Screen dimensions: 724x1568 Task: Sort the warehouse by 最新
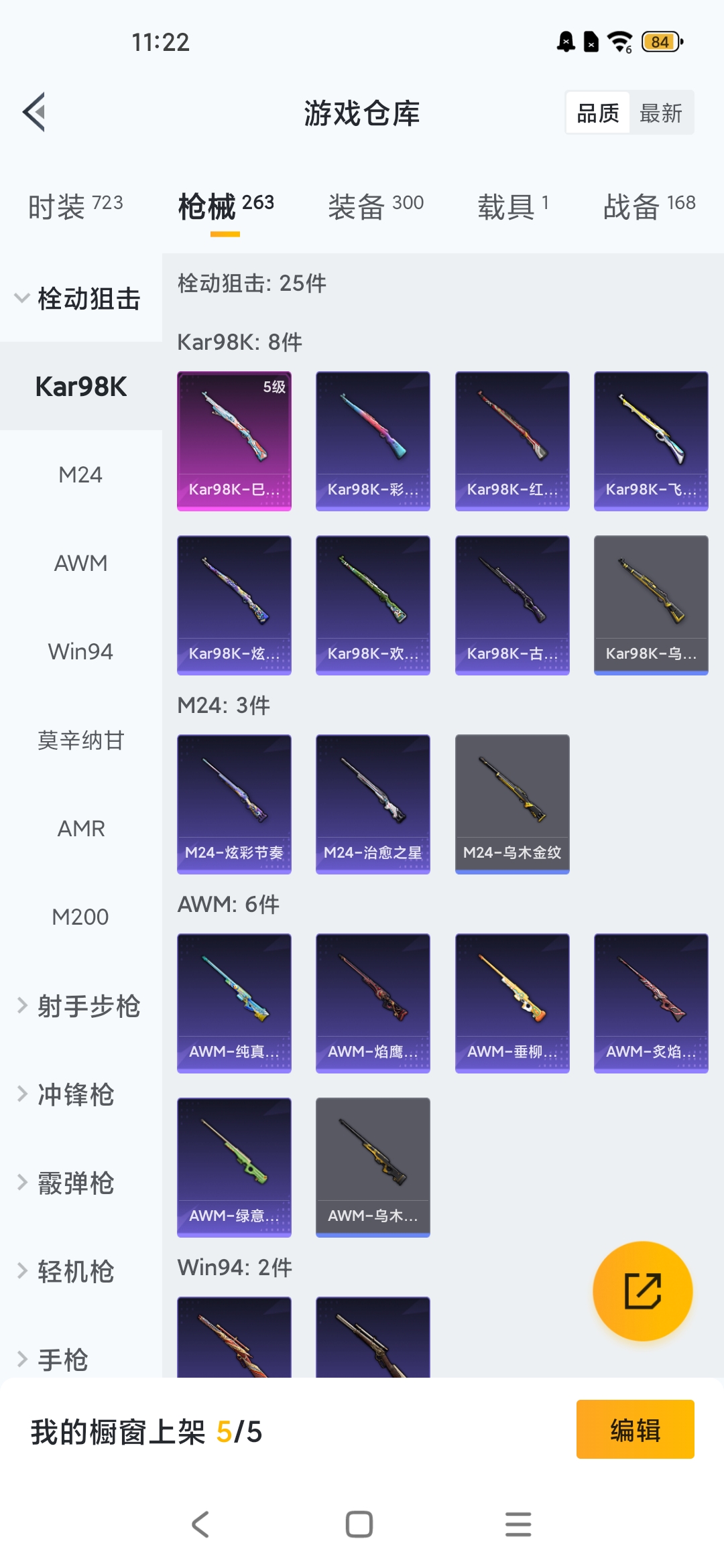660,113
